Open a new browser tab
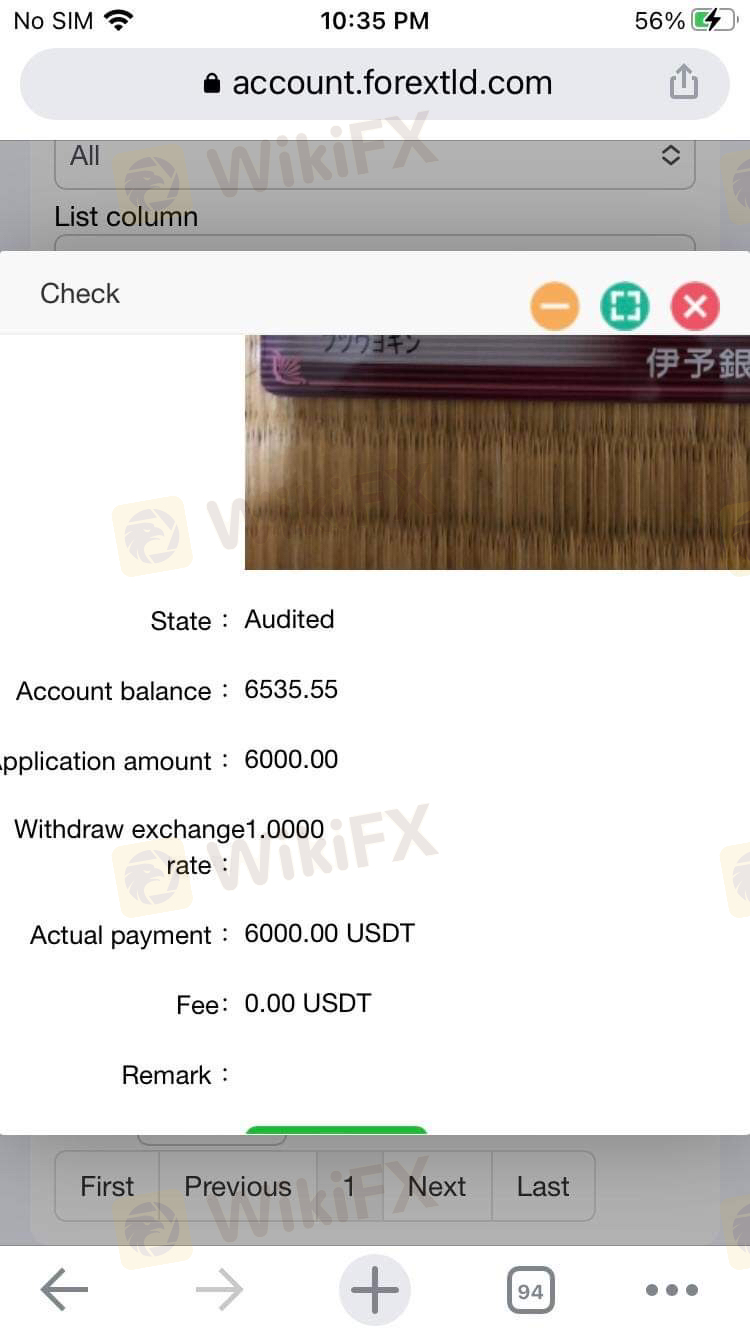 coord(375,1290)
